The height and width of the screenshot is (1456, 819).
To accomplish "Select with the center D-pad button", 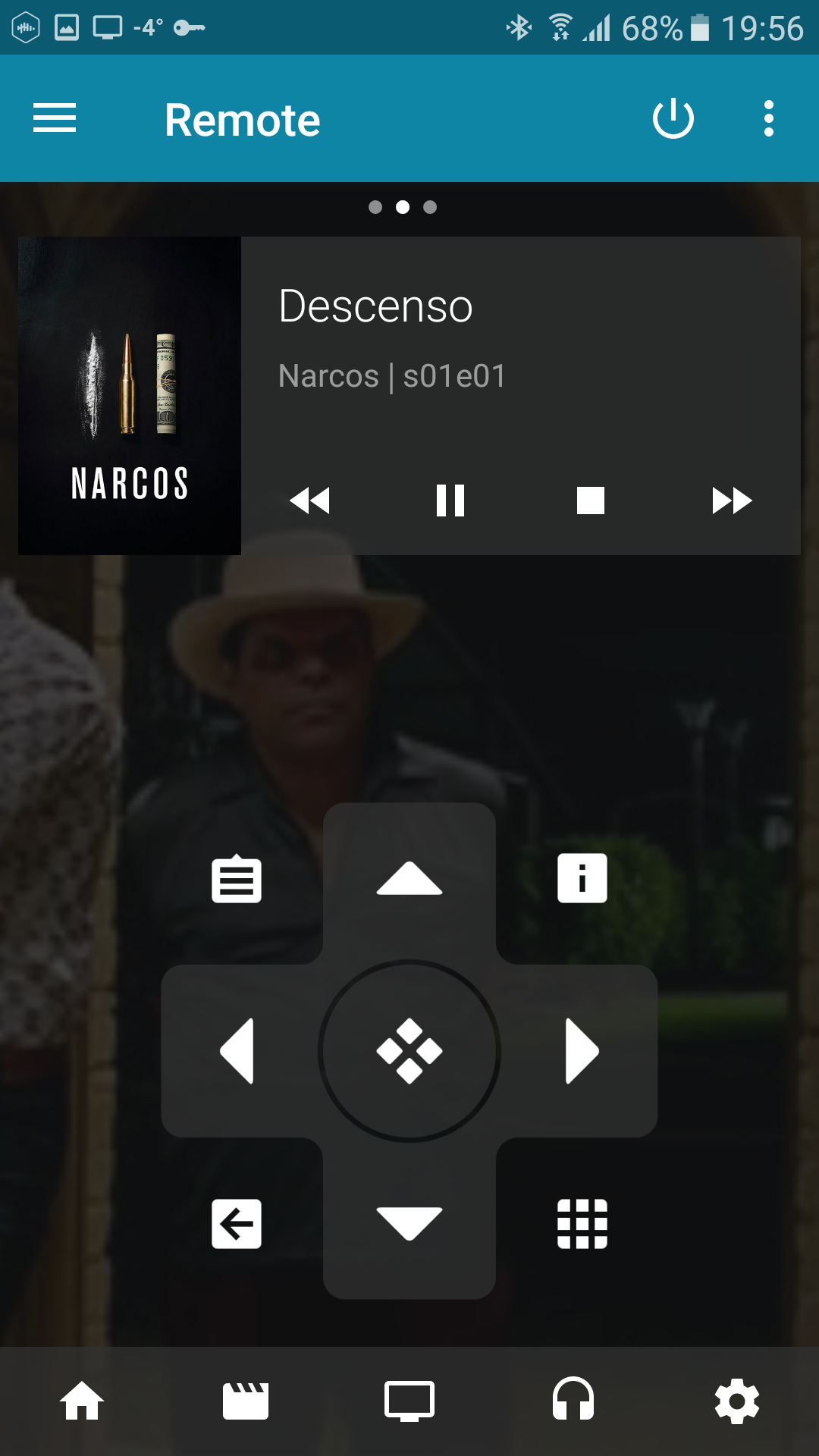I will pyautogui.click(x=409, y=1051).
